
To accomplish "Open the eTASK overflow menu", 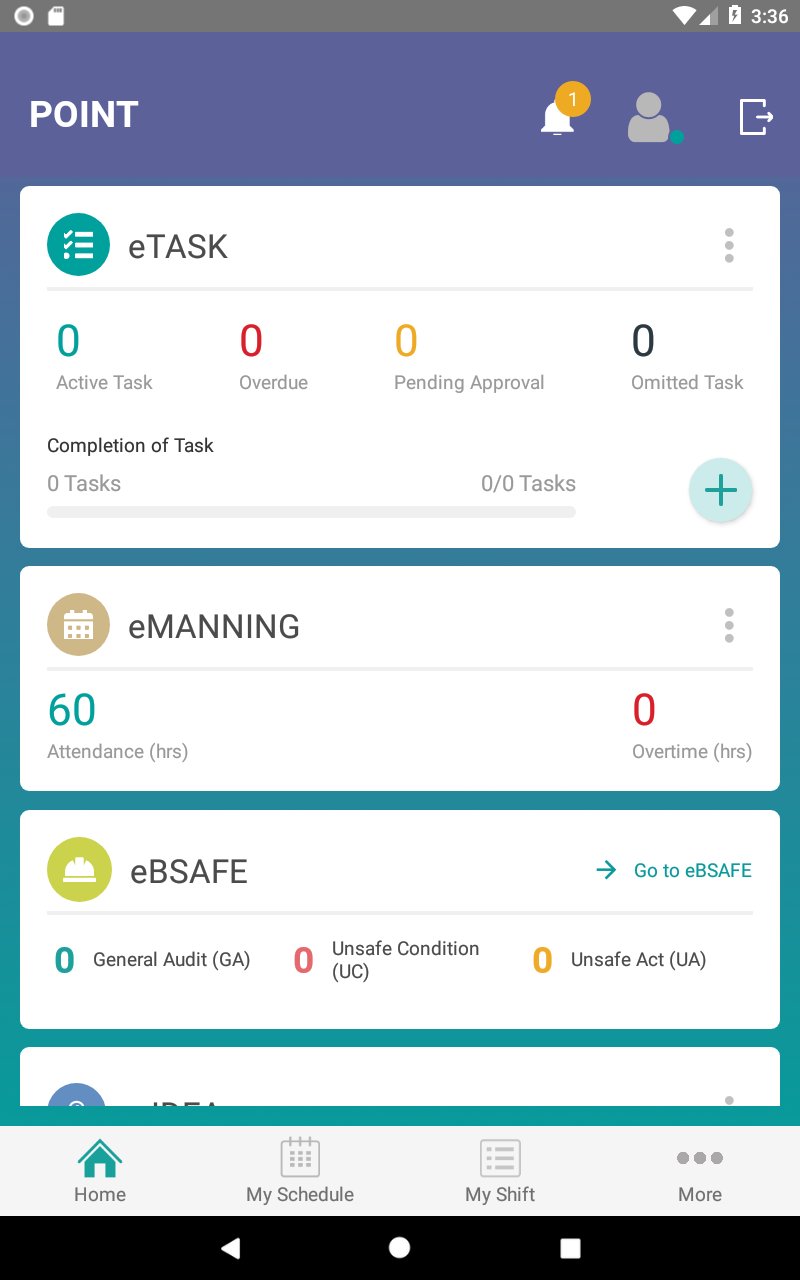I will (x=729, y=245).
